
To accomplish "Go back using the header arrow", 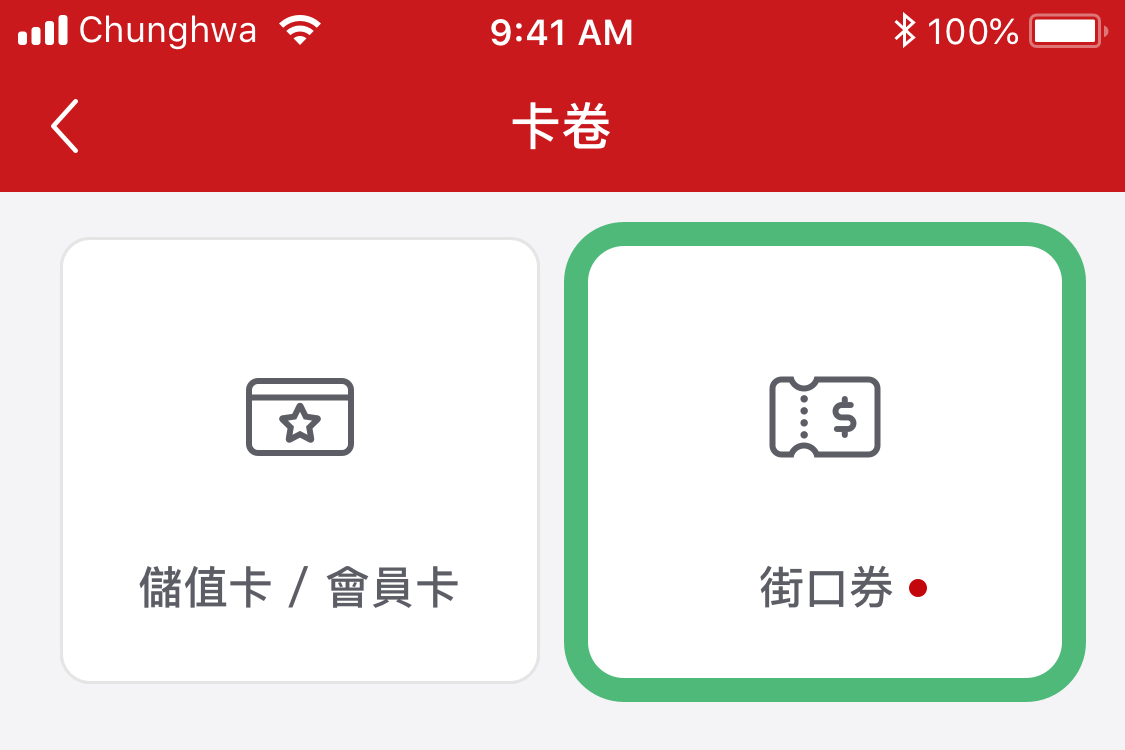I will pyautogui.click(x=65, y=127).
